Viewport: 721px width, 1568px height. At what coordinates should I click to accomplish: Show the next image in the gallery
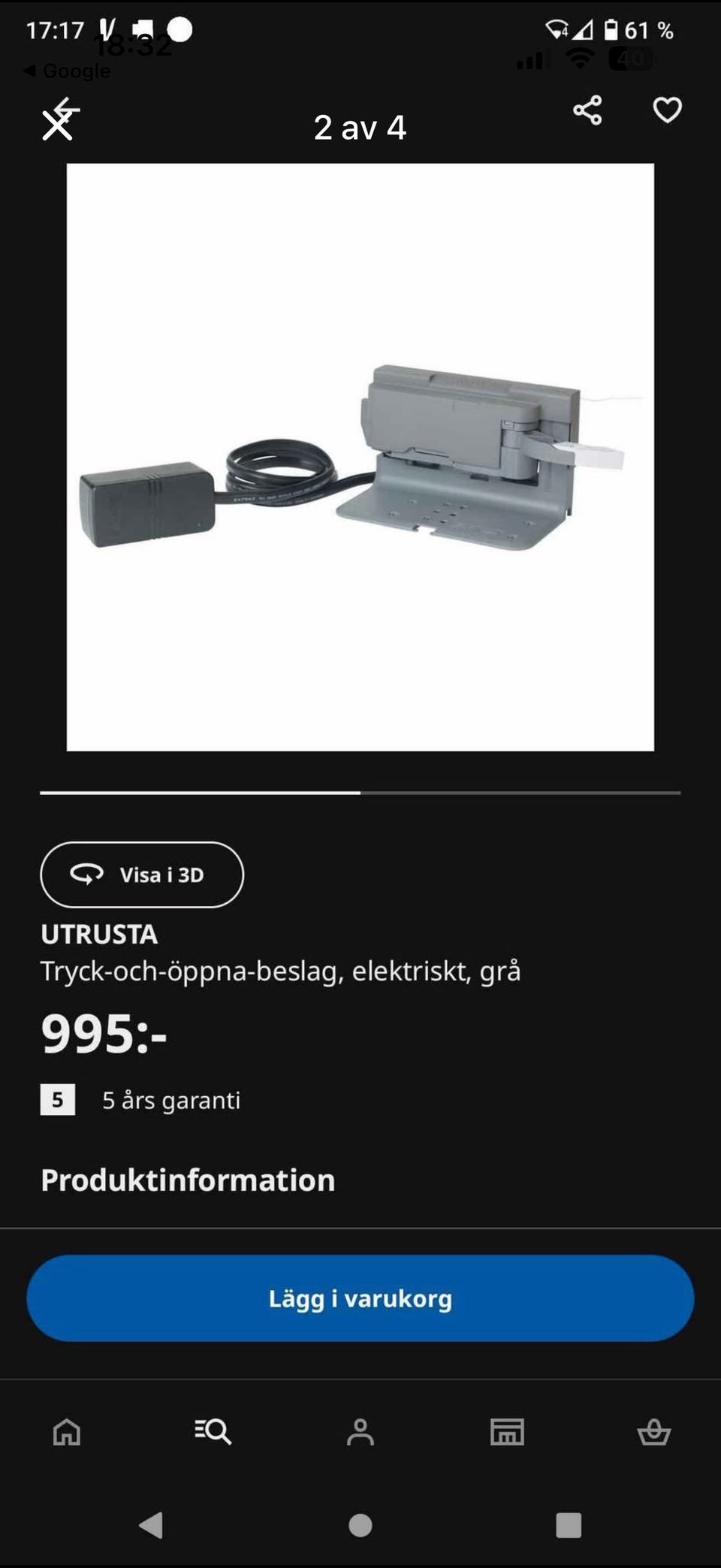(x=601, y=457)
